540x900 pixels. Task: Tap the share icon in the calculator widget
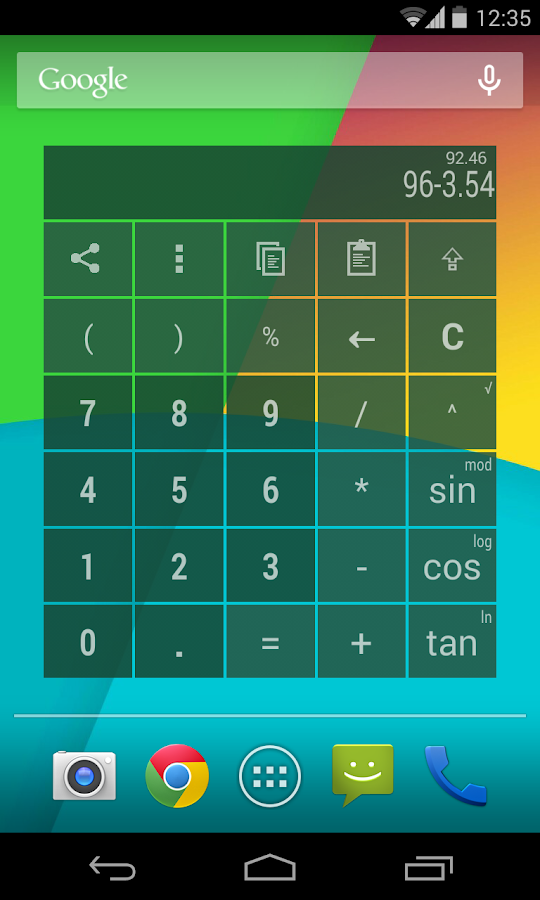click(x=88, y=258)
